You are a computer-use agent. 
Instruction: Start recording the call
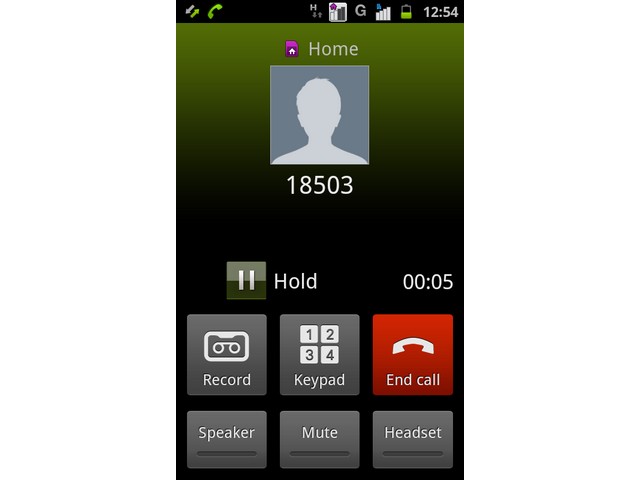coord(227,355)
